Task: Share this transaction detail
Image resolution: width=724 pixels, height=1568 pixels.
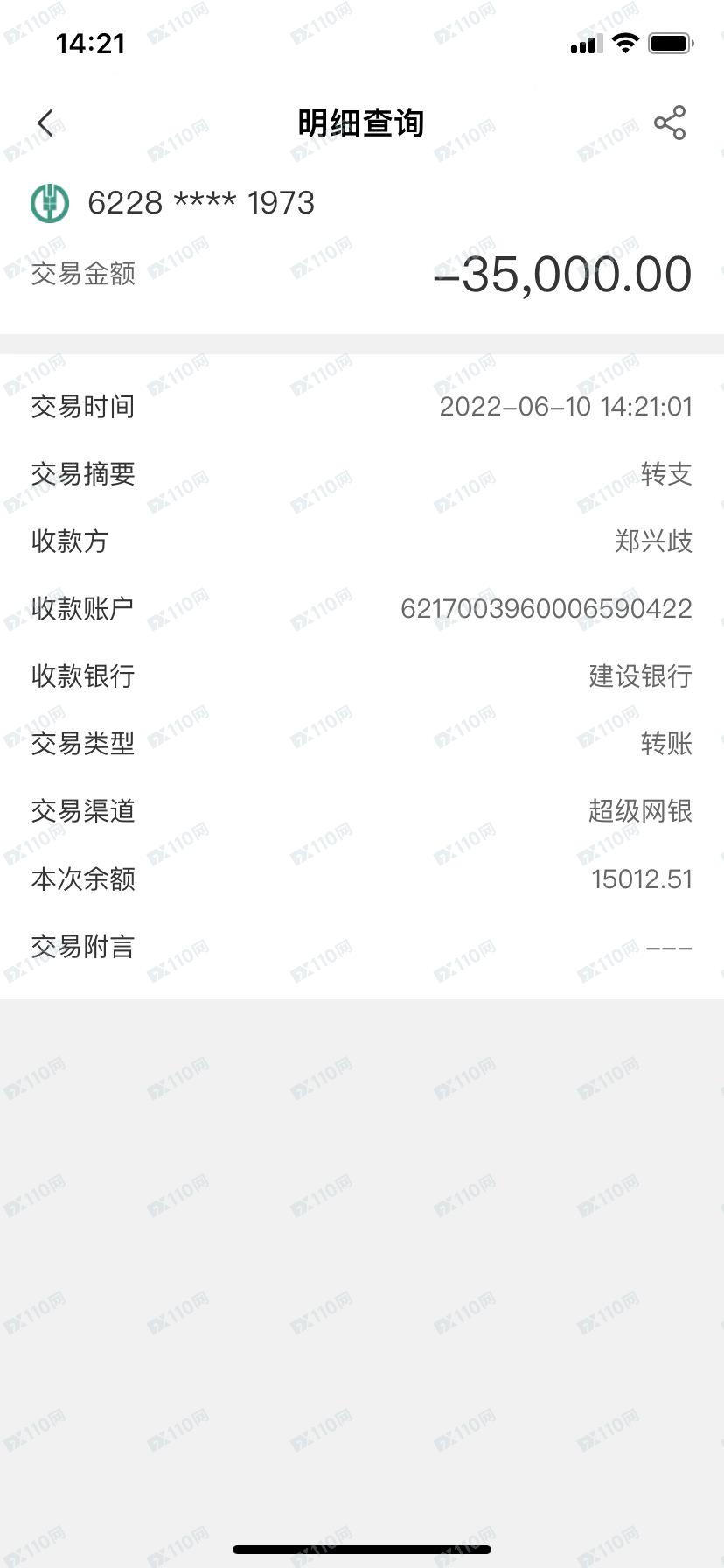Action: (670, 123)
